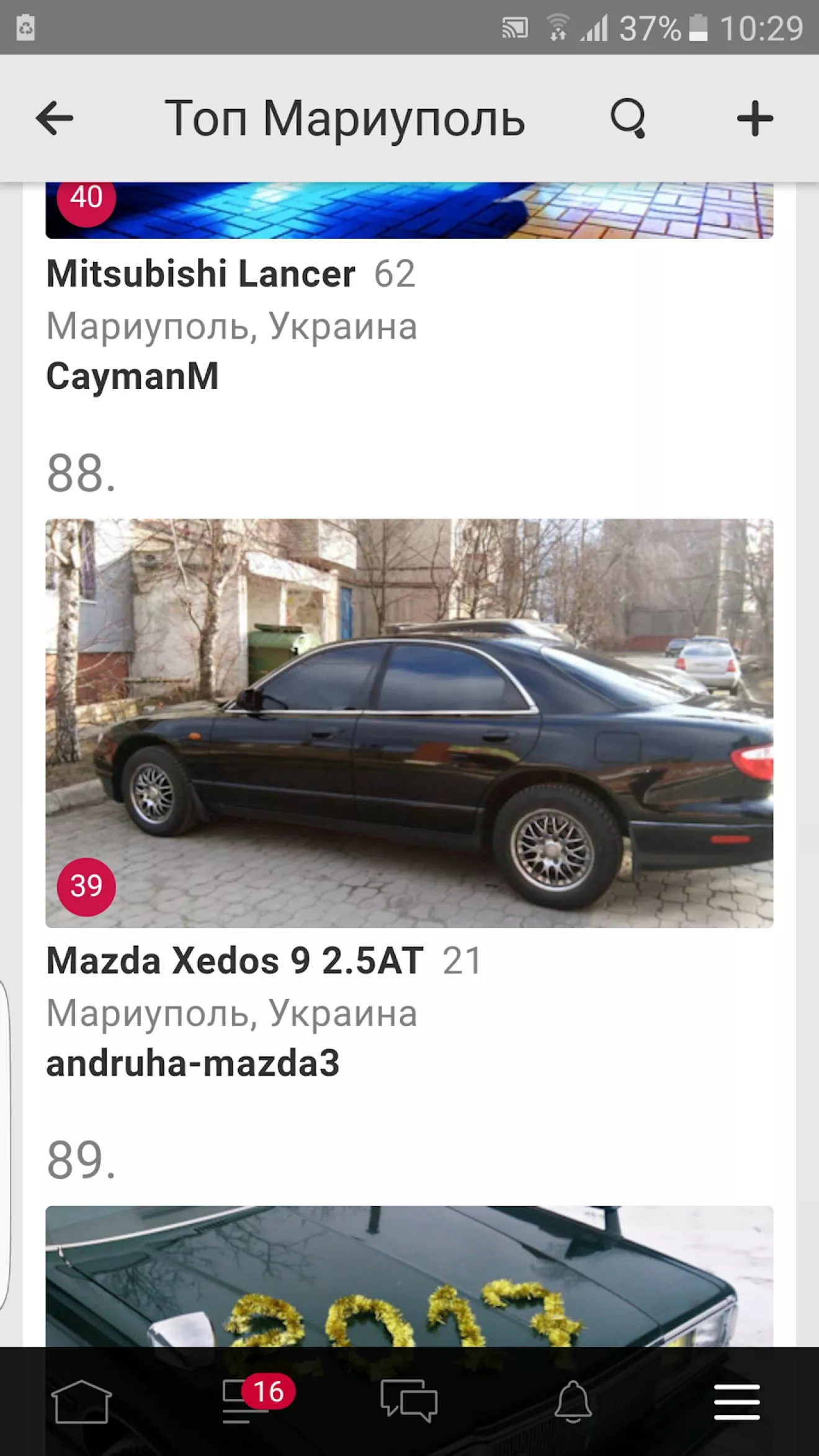Screen dimensions: 819x1456
Task: Open the Mitsubishi Lancer photo with 40 badge
Action: coord(409,210)
